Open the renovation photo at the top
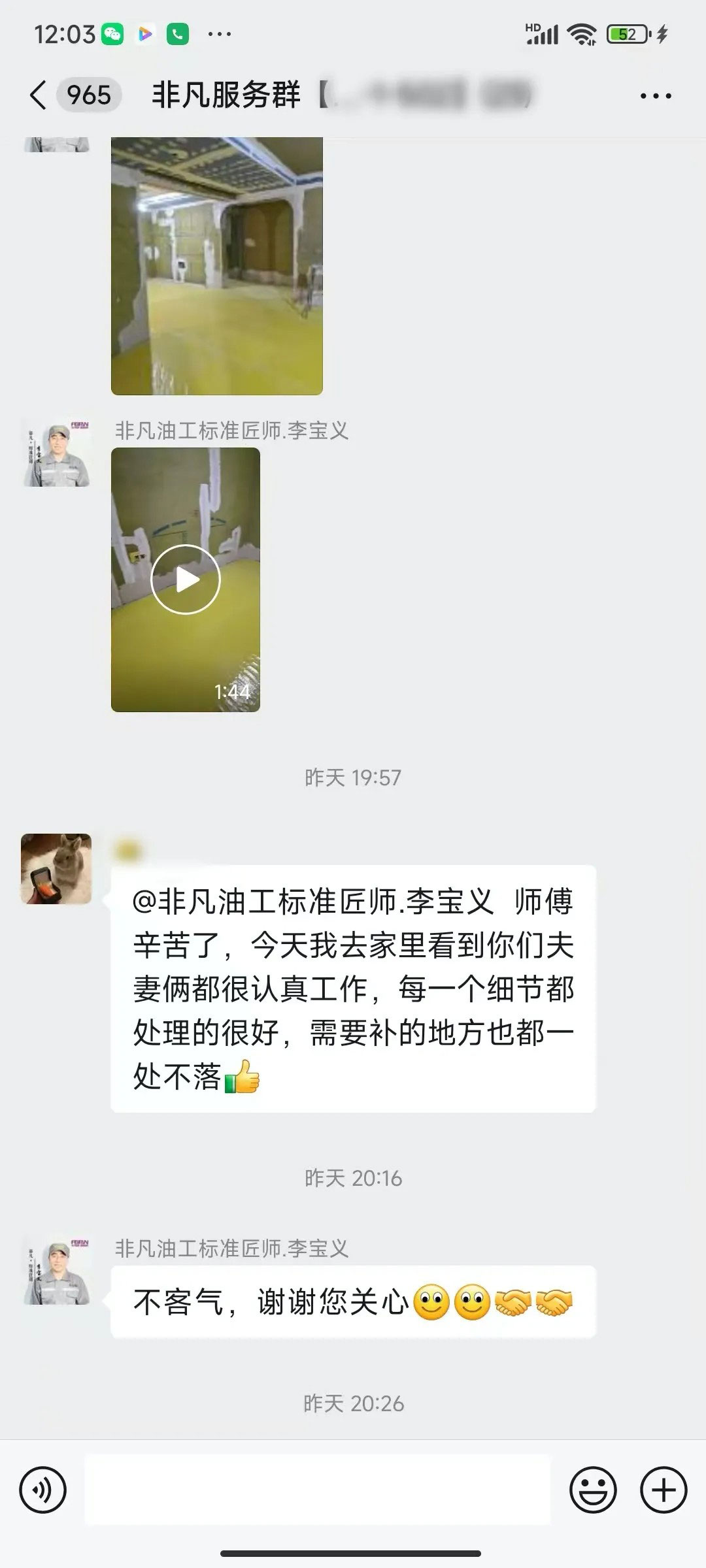Image resolution: width=706 pixels, height=1568 pixels. click(x=216, y=265)
